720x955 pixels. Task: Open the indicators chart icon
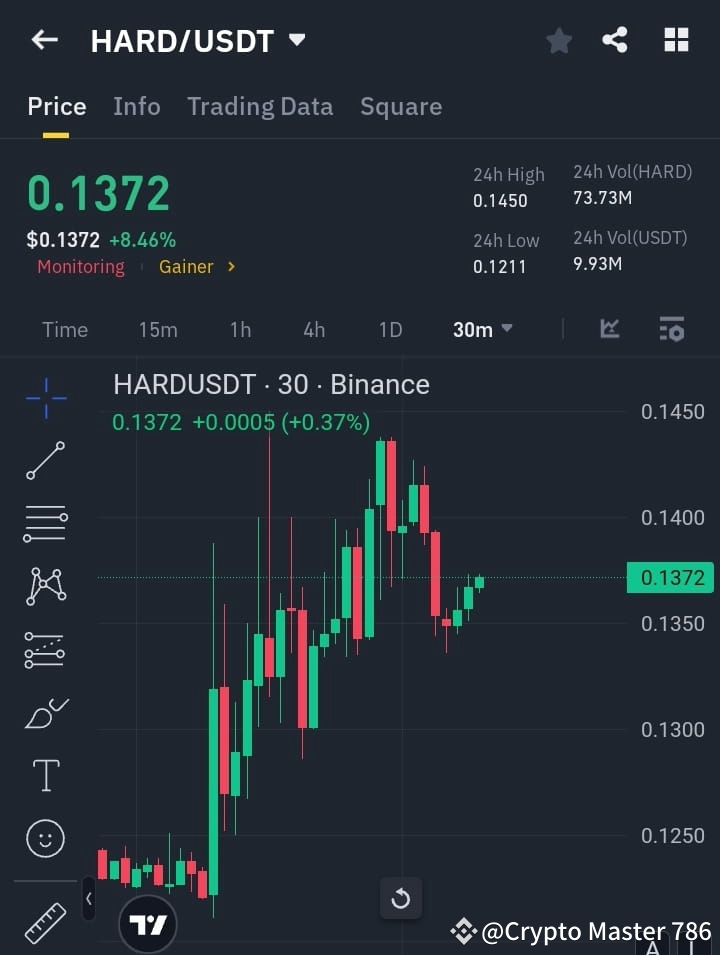pyautogui.click(x=609, y=329)
